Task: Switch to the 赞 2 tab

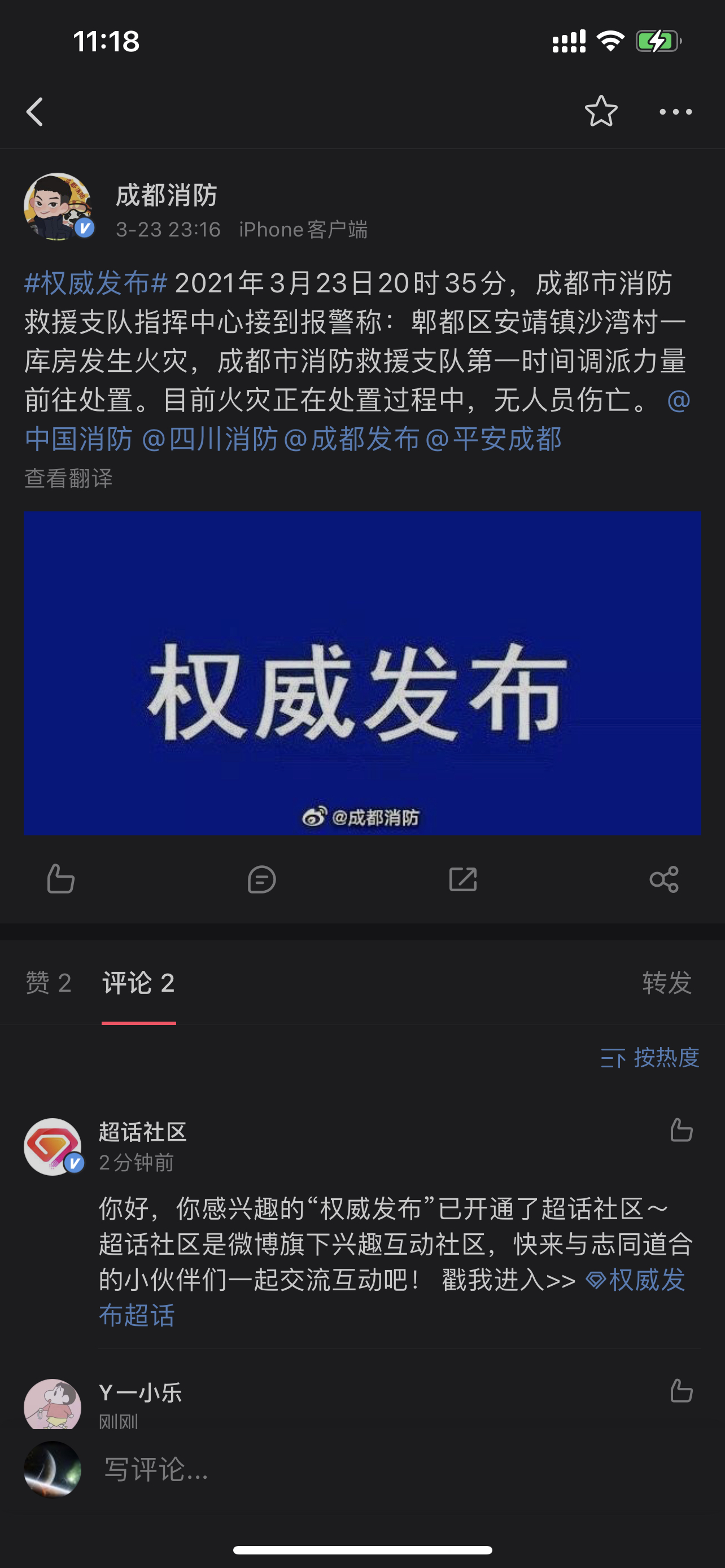Action: click(49, 983)
